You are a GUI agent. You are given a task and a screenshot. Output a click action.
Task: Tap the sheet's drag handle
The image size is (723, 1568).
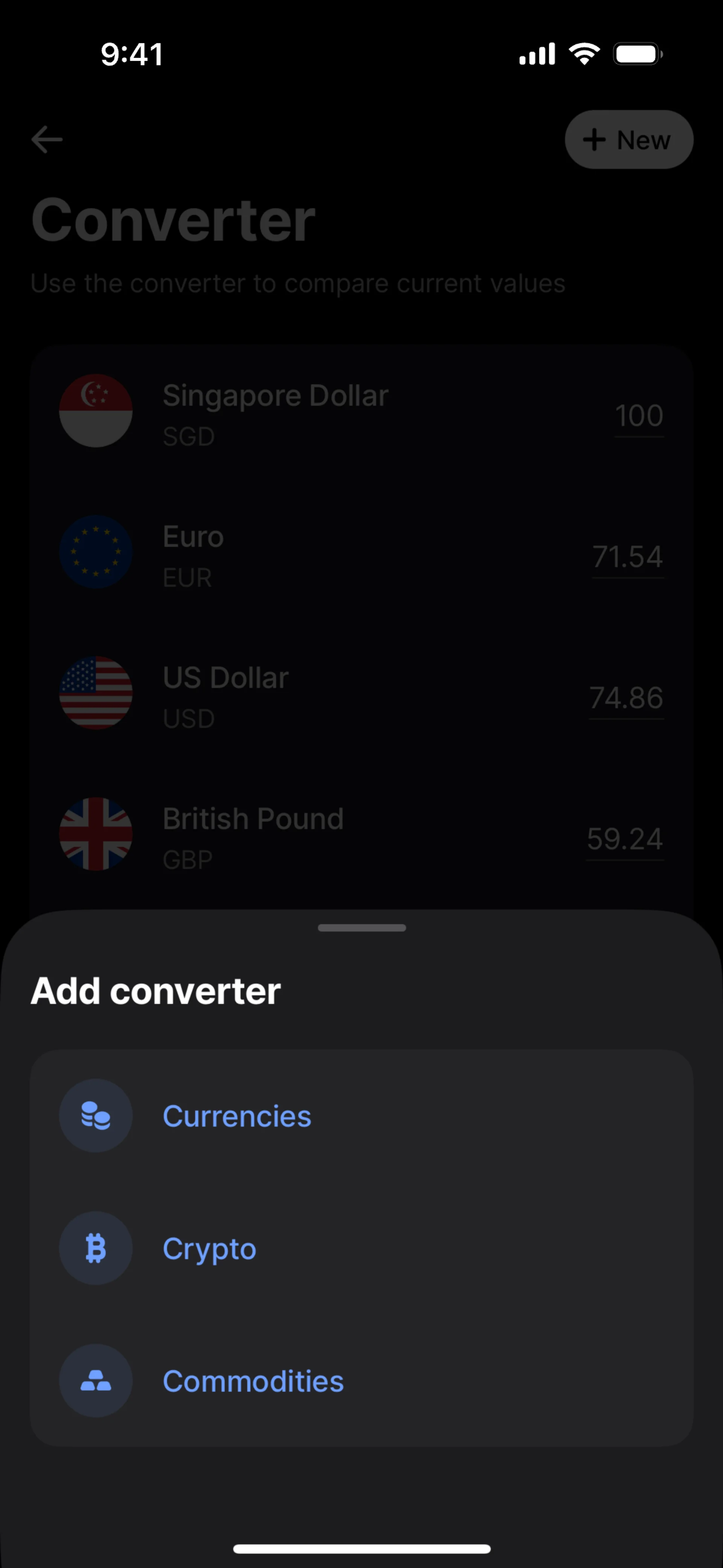pos(361,928)
